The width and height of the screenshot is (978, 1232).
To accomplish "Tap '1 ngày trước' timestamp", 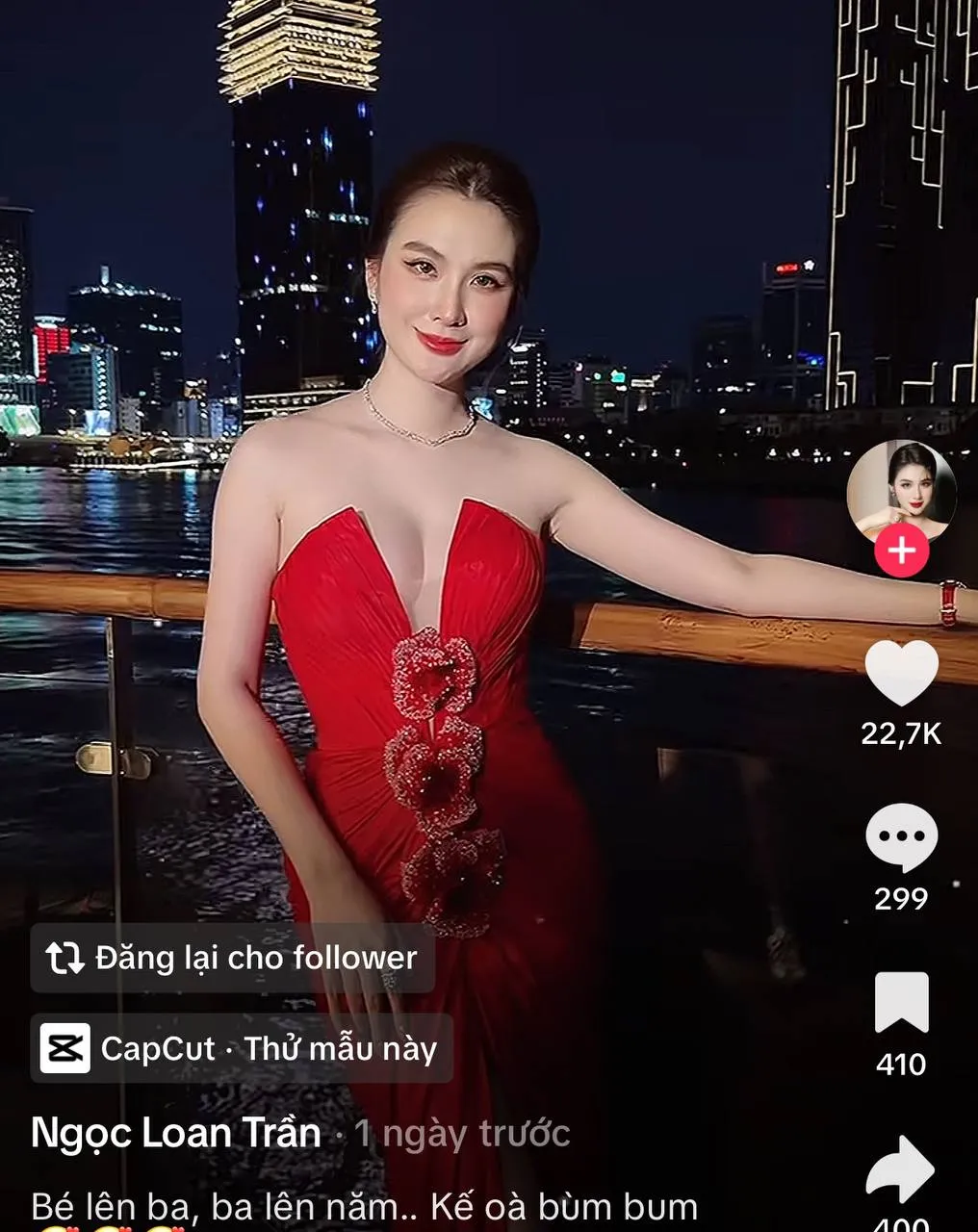I will click(x=462, y=1133).
